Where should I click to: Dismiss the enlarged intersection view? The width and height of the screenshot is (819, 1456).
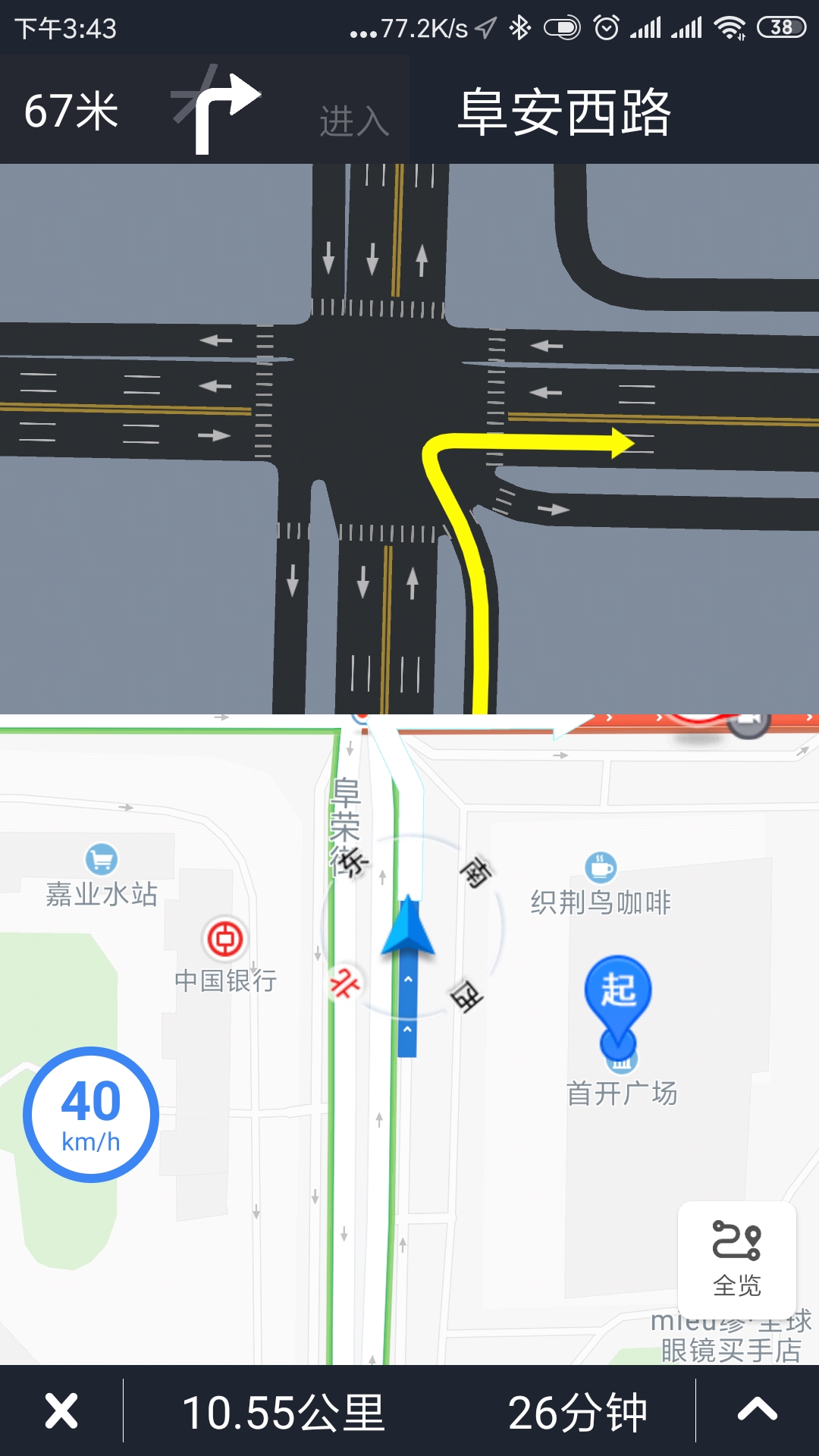(x=409, y=438)
